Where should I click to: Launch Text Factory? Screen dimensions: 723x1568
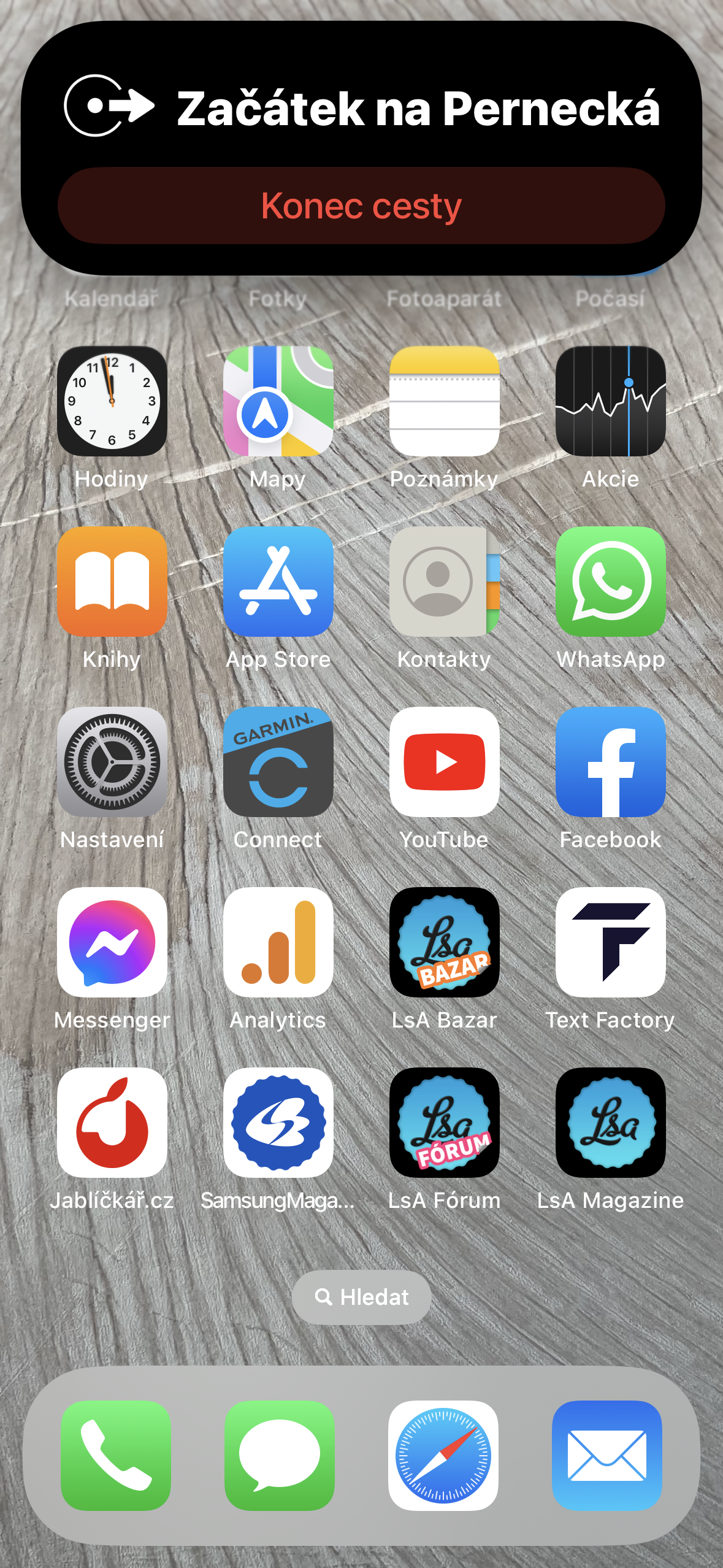(610, 942)
